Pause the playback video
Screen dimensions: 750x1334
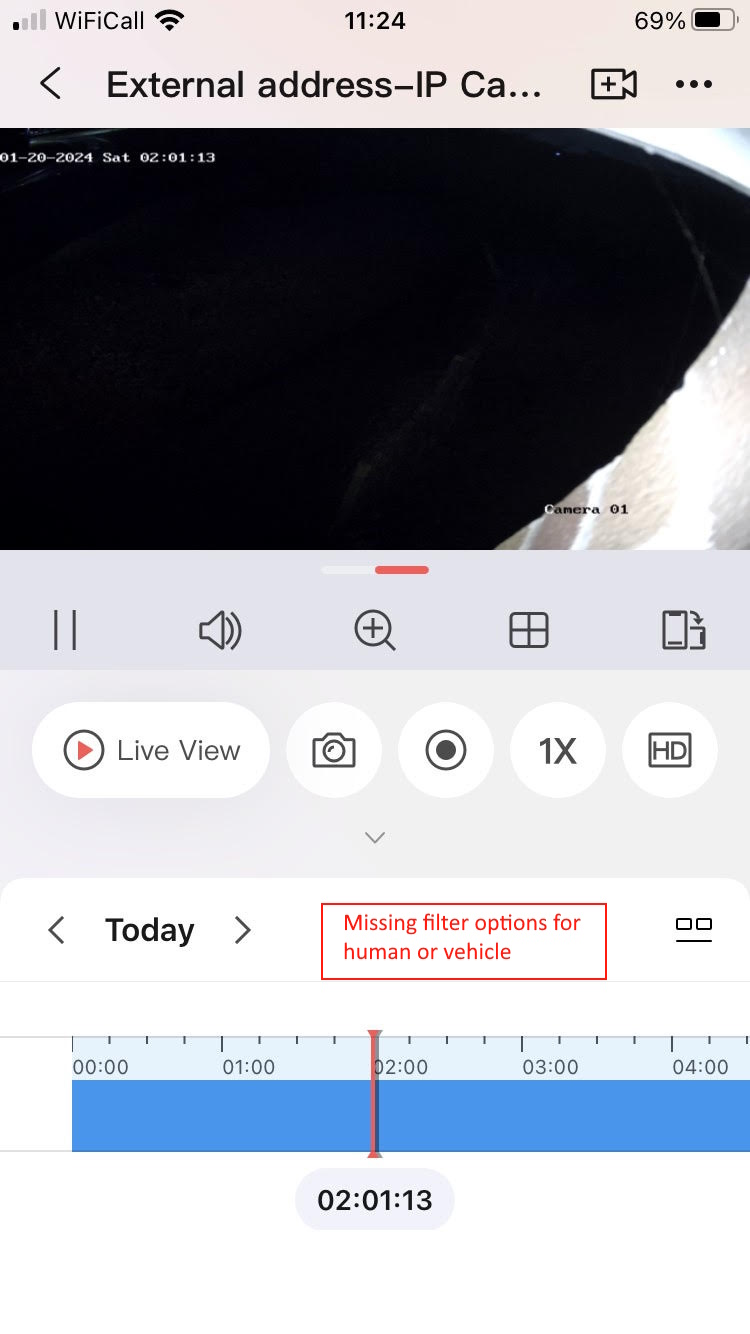(x=65, y=630)
